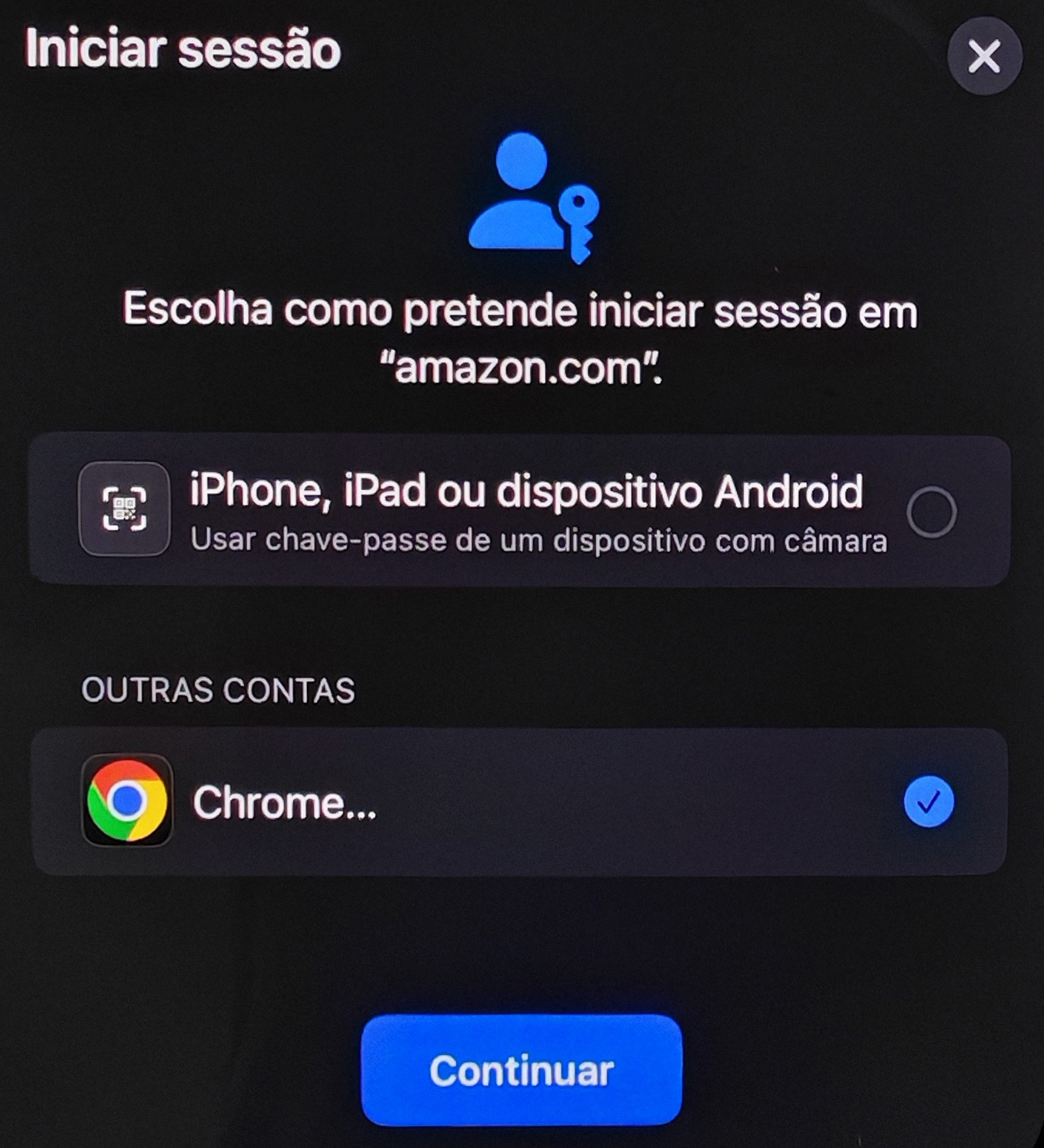
Task: Tap the Continuar button
Action: [521, 1071]
